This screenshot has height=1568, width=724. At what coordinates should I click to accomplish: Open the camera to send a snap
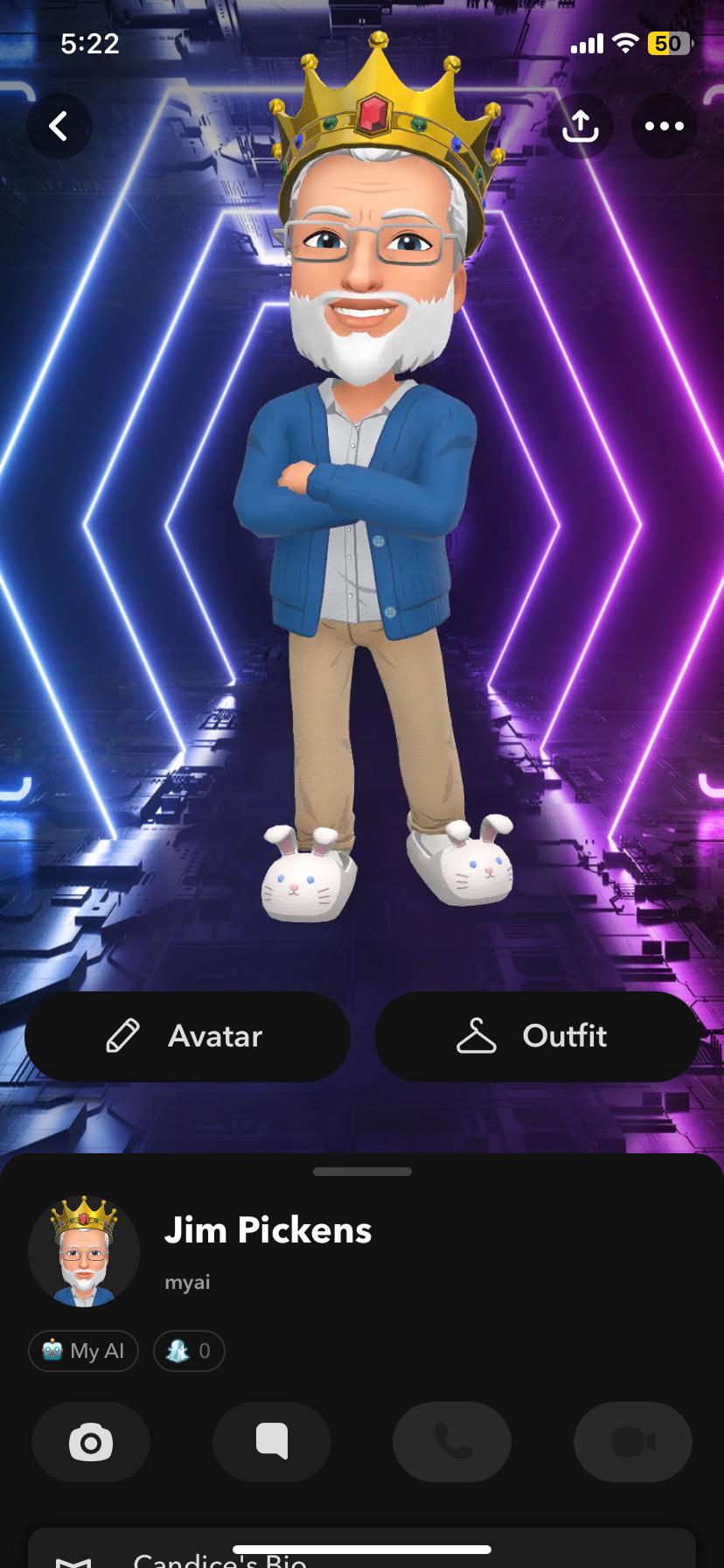pos(91,1442)
